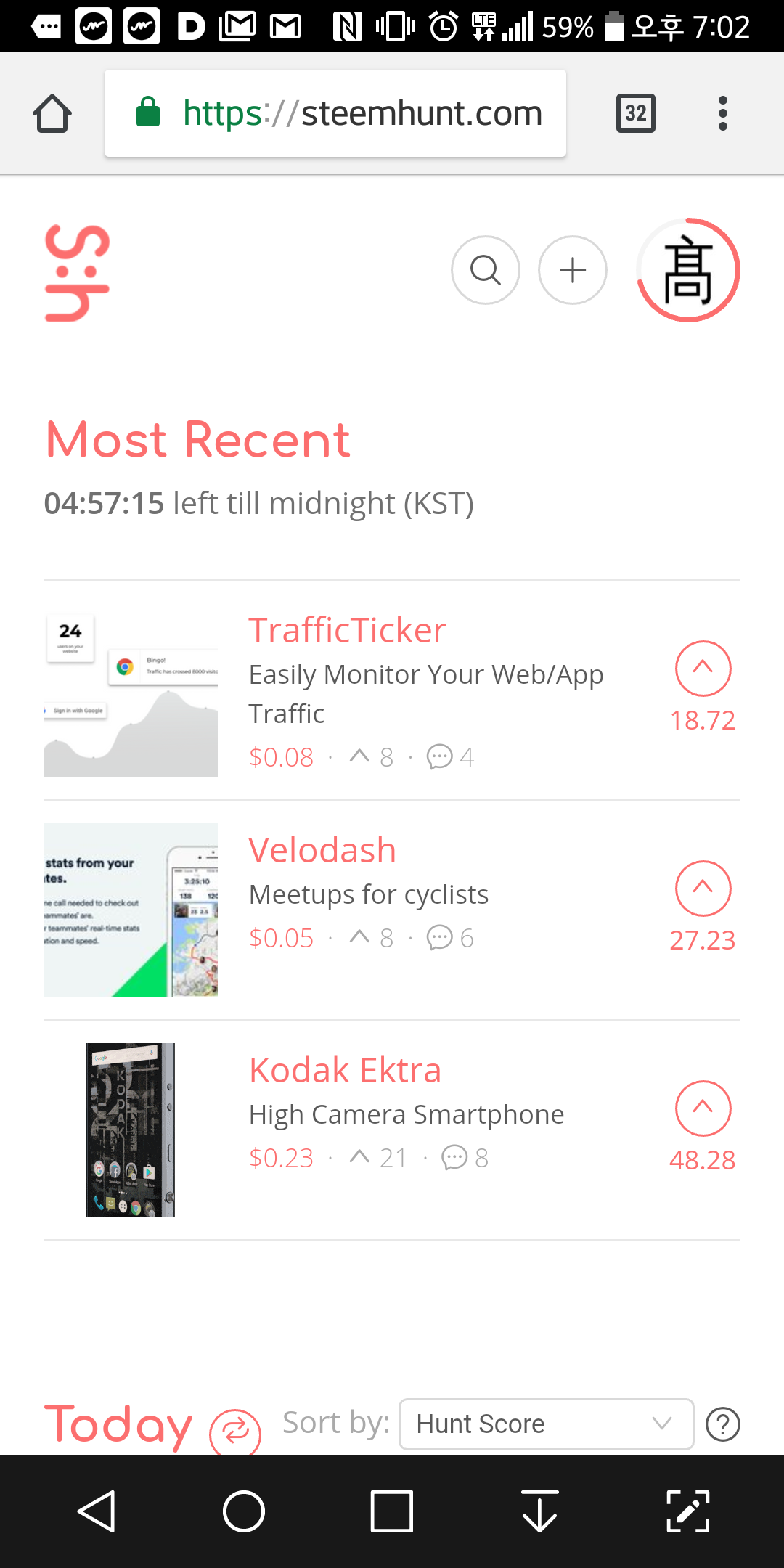The height and width of the screenshot is (1568, 784).
Task: Open the search magnifier icon
Action: tap(486, 270)
